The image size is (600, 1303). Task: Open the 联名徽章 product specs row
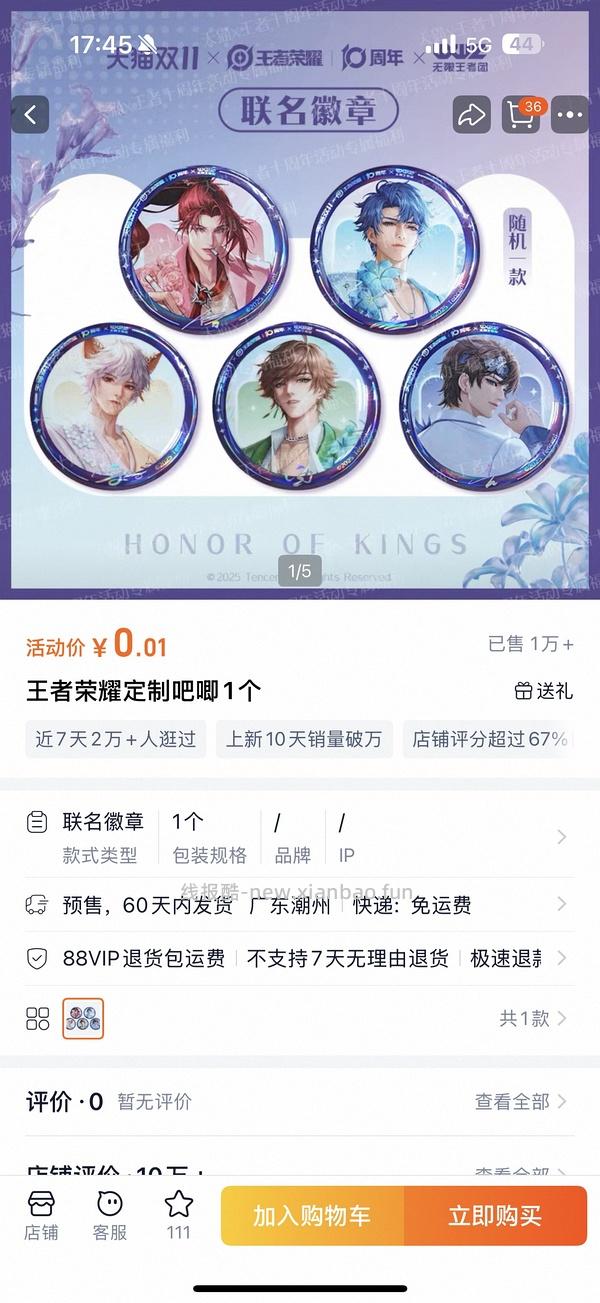click(300, 837)
